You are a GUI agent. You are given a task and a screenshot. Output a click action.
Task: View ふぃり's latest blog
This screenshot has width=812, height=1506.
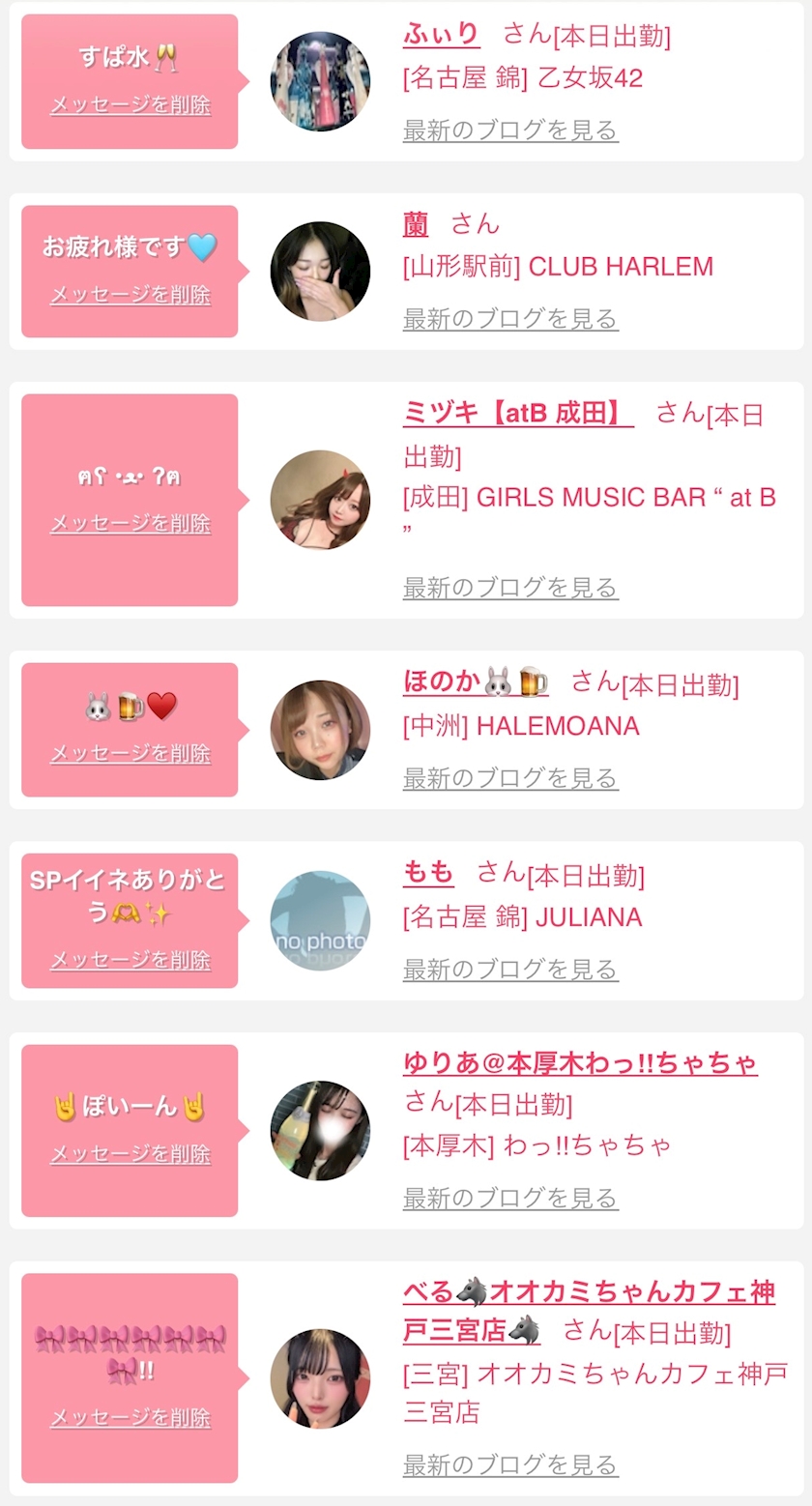pos(509,130)
